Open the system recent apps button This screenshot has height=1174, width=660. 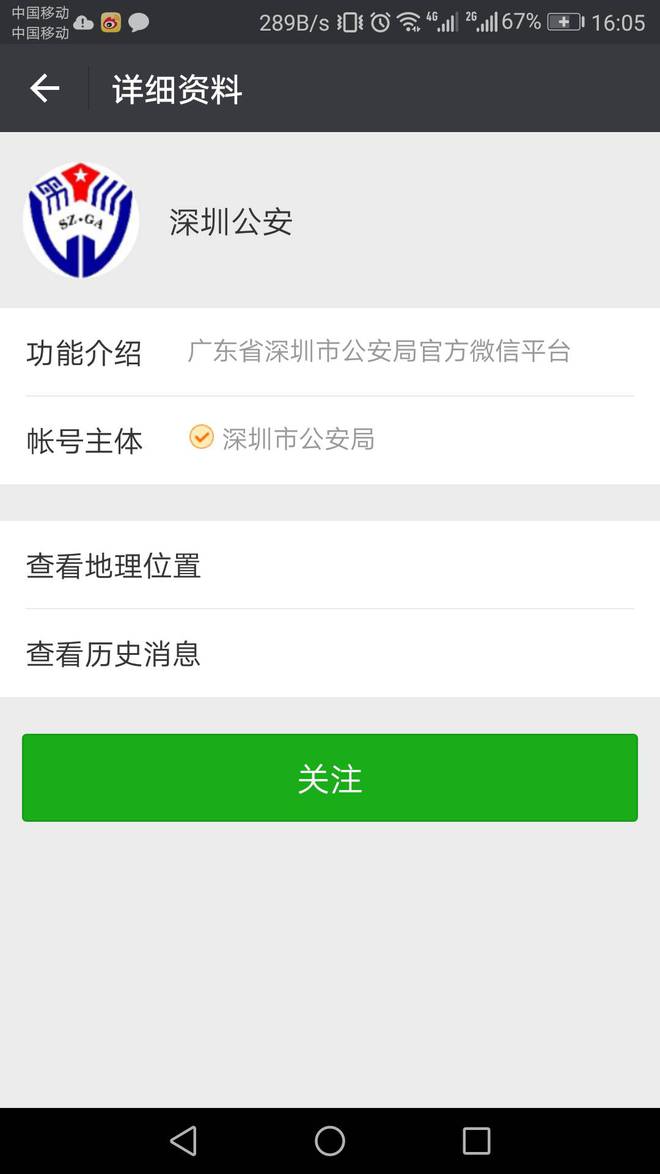coord(476,1141)
